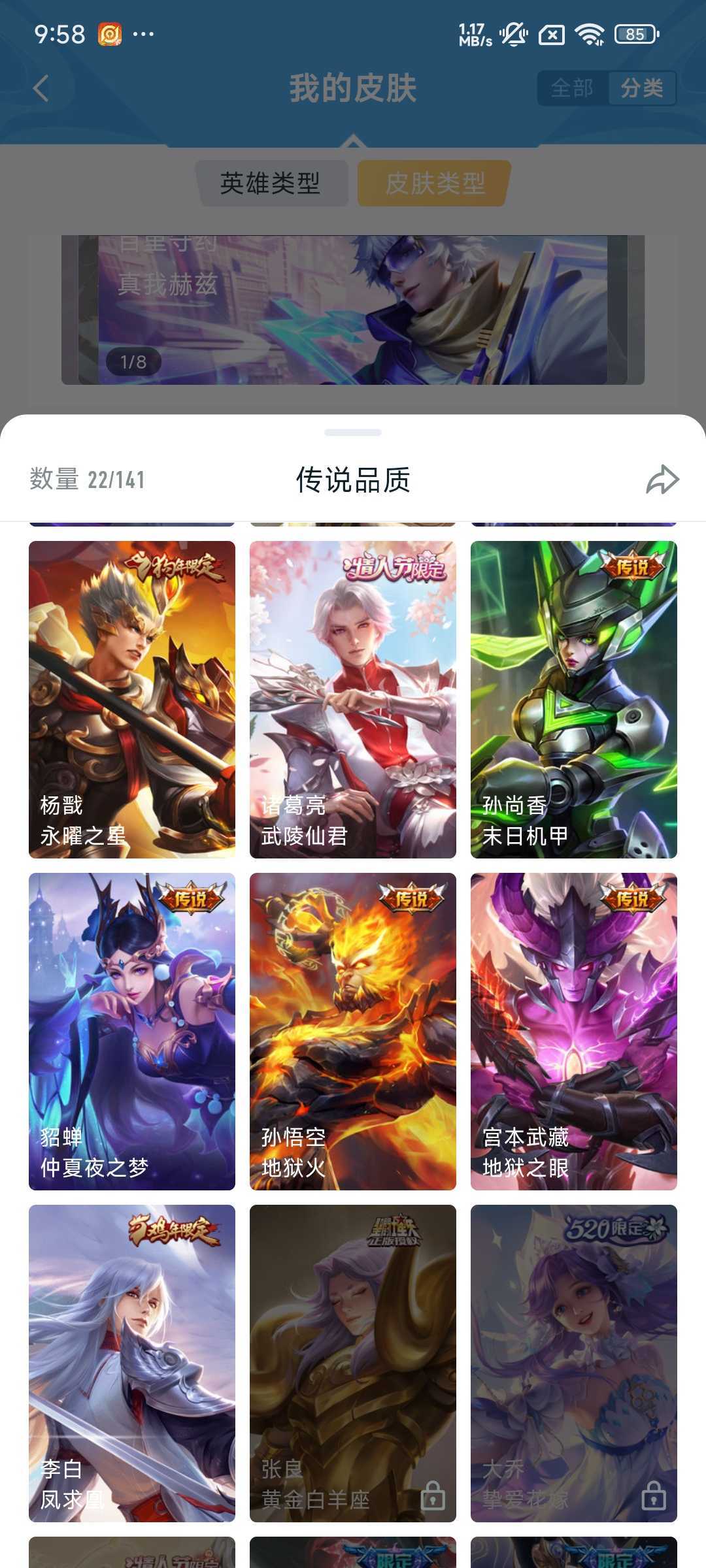The width and height of the screenshot is (706, 1568).
Task: Switch to 英雄类型 tab
Action: pos(271,184)
